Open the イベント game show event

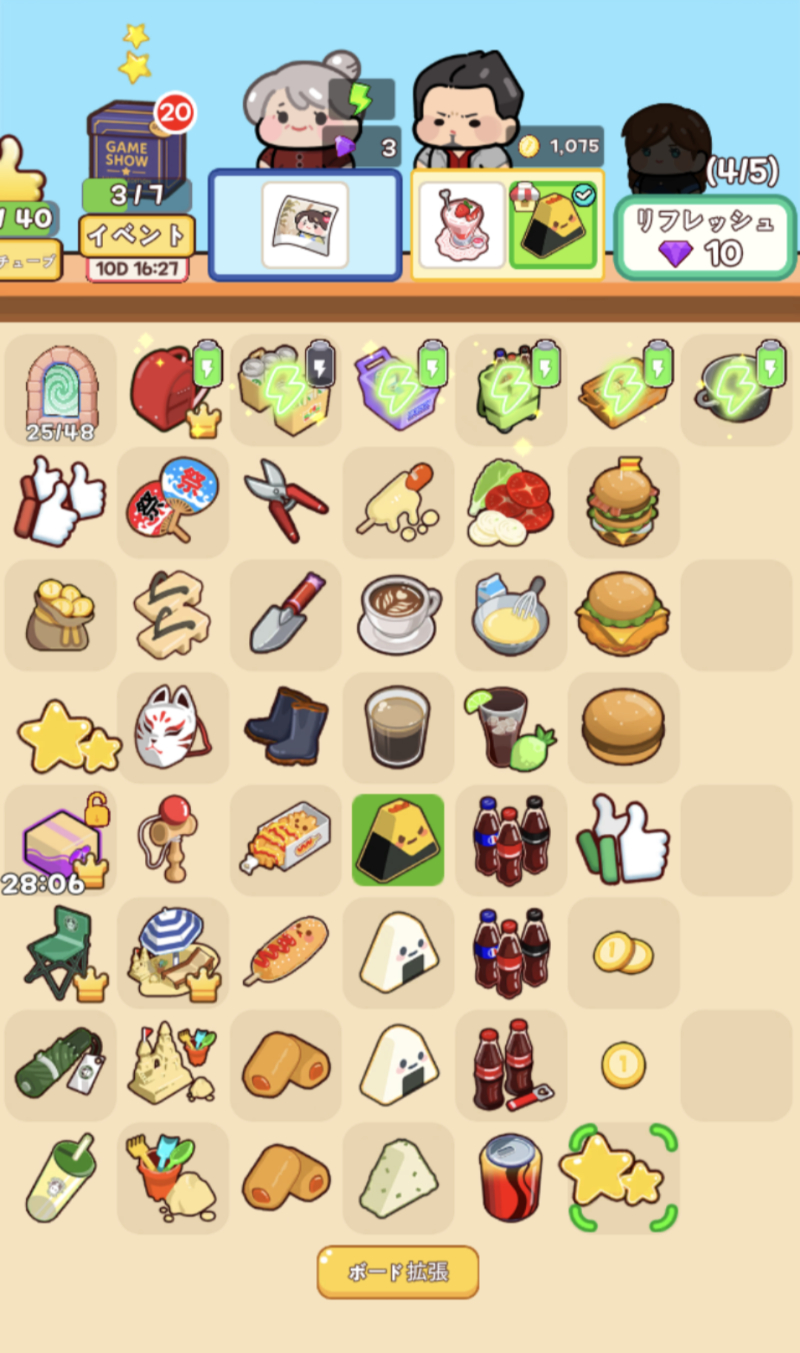(136, 236)
